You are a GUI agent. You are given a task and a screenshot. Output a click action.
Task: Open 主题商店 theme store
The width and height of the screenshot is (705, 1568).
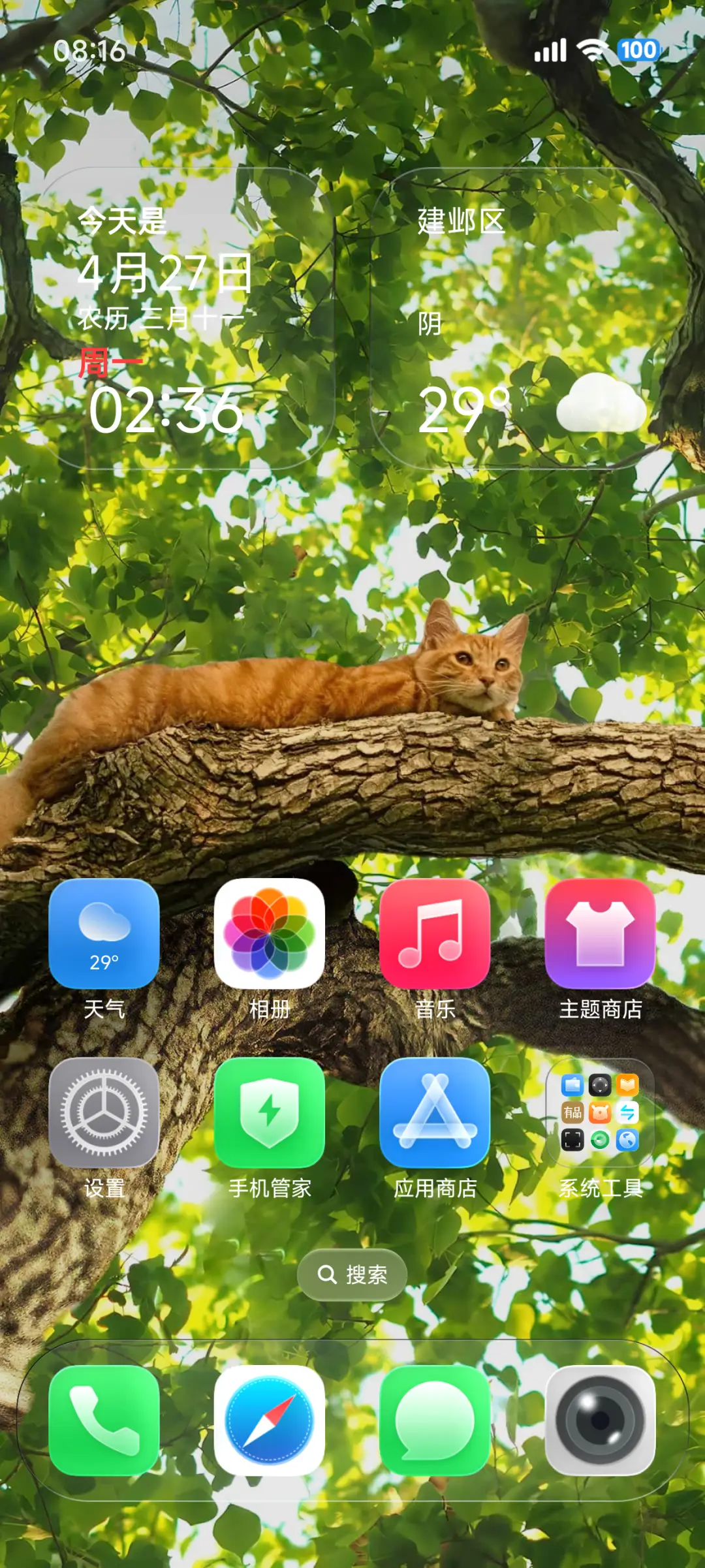pos(600,933)
